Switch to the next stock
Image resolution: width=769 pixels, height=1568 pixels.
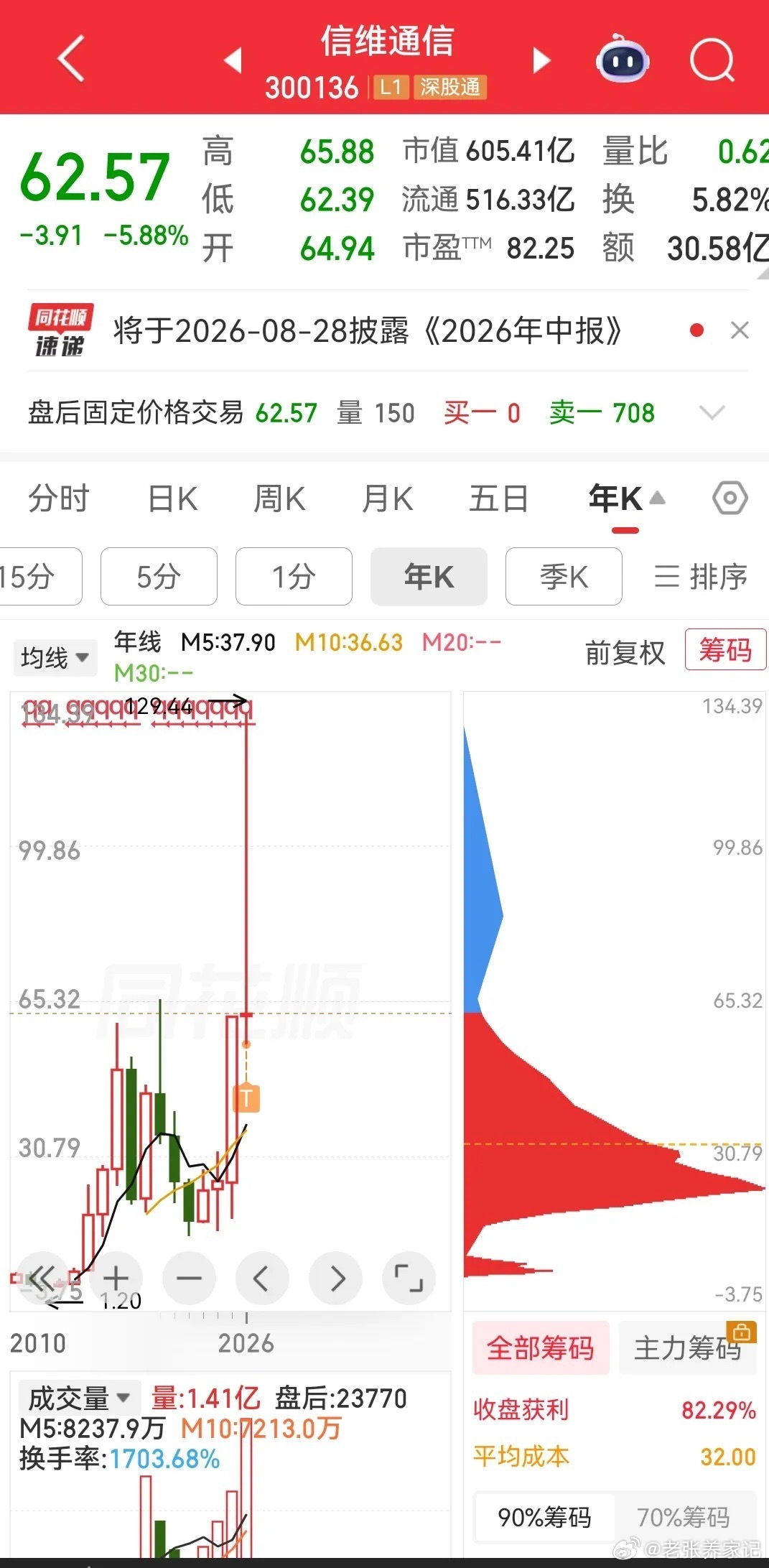pos(541,60)
